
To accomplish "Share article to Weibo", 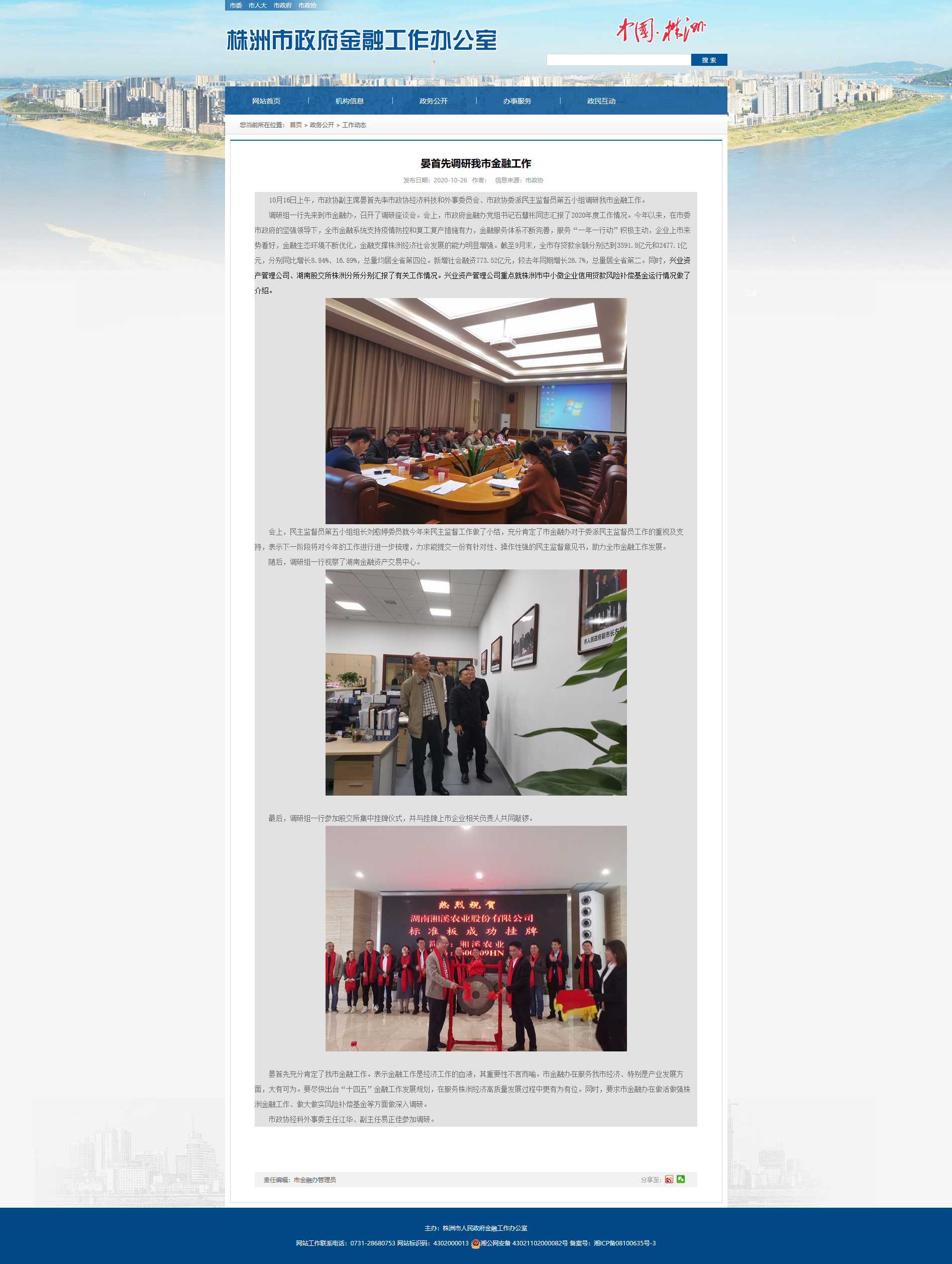I will click(669, 1180).
